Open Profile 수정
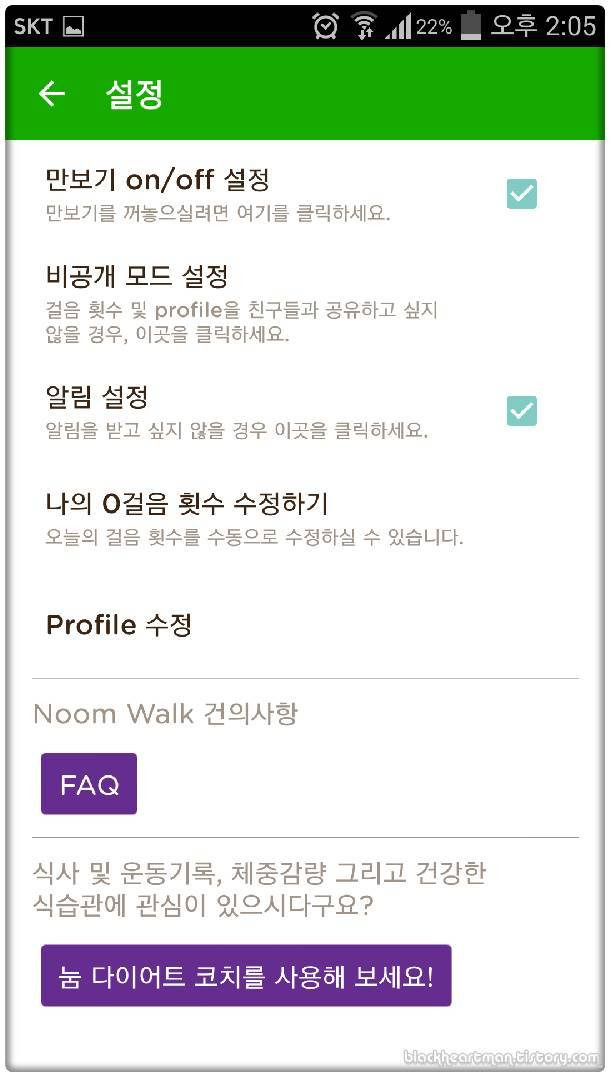610x1077 pixels. click(305, 624)
